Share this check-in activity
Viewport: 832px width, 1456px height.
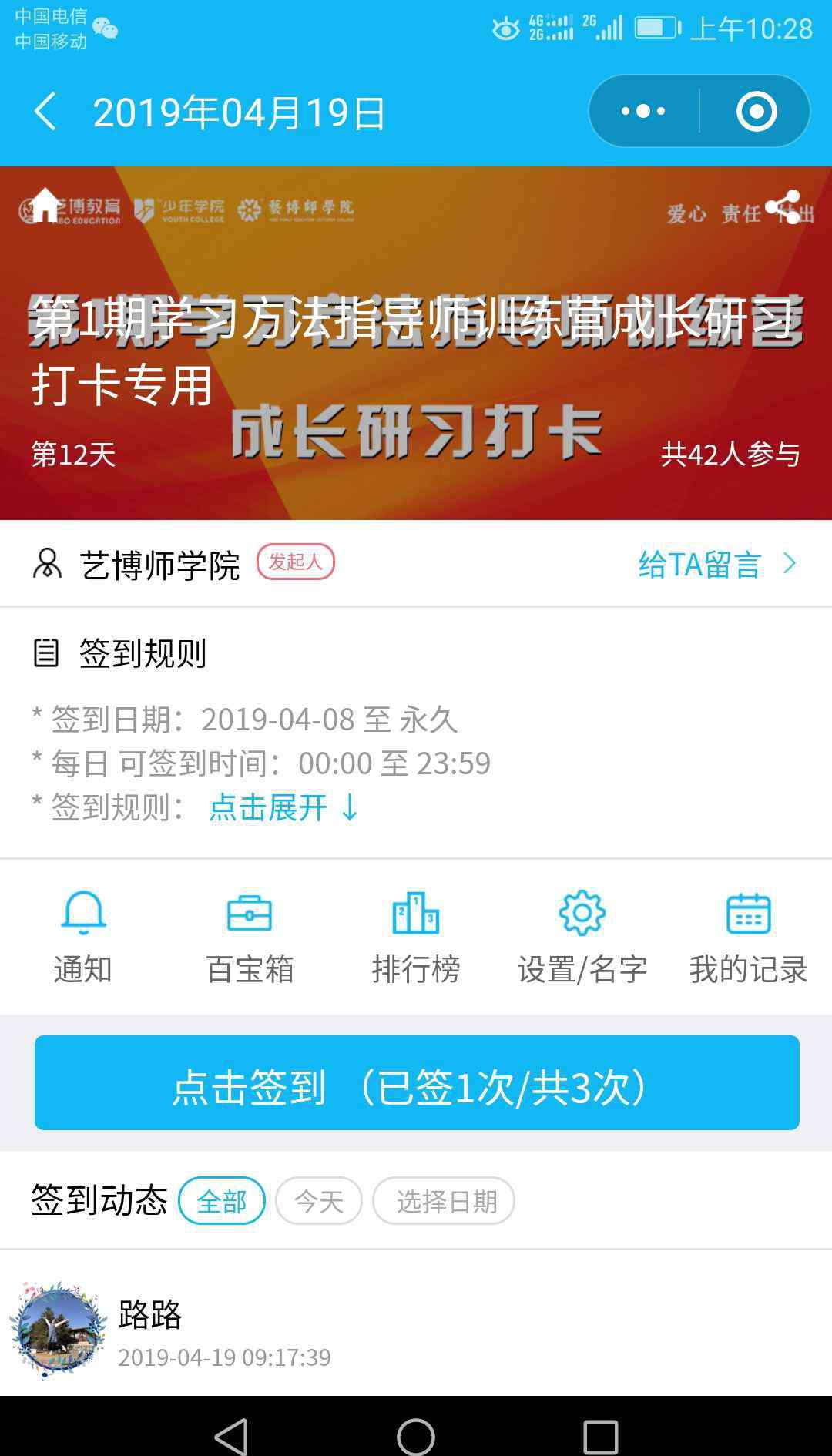click(x=783, y=206)
